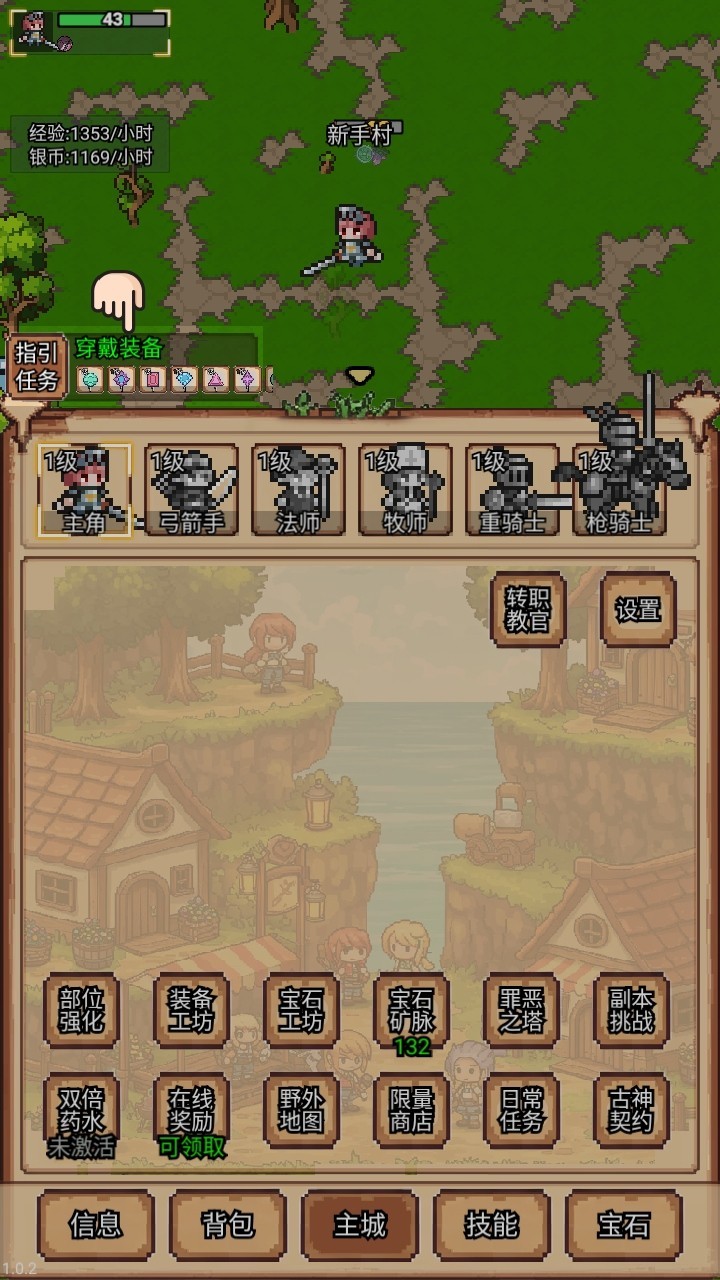Switch to the 信息 tab
Image resolution: width=720 pixels, height=1280 pixels.
pos(96,1224)
